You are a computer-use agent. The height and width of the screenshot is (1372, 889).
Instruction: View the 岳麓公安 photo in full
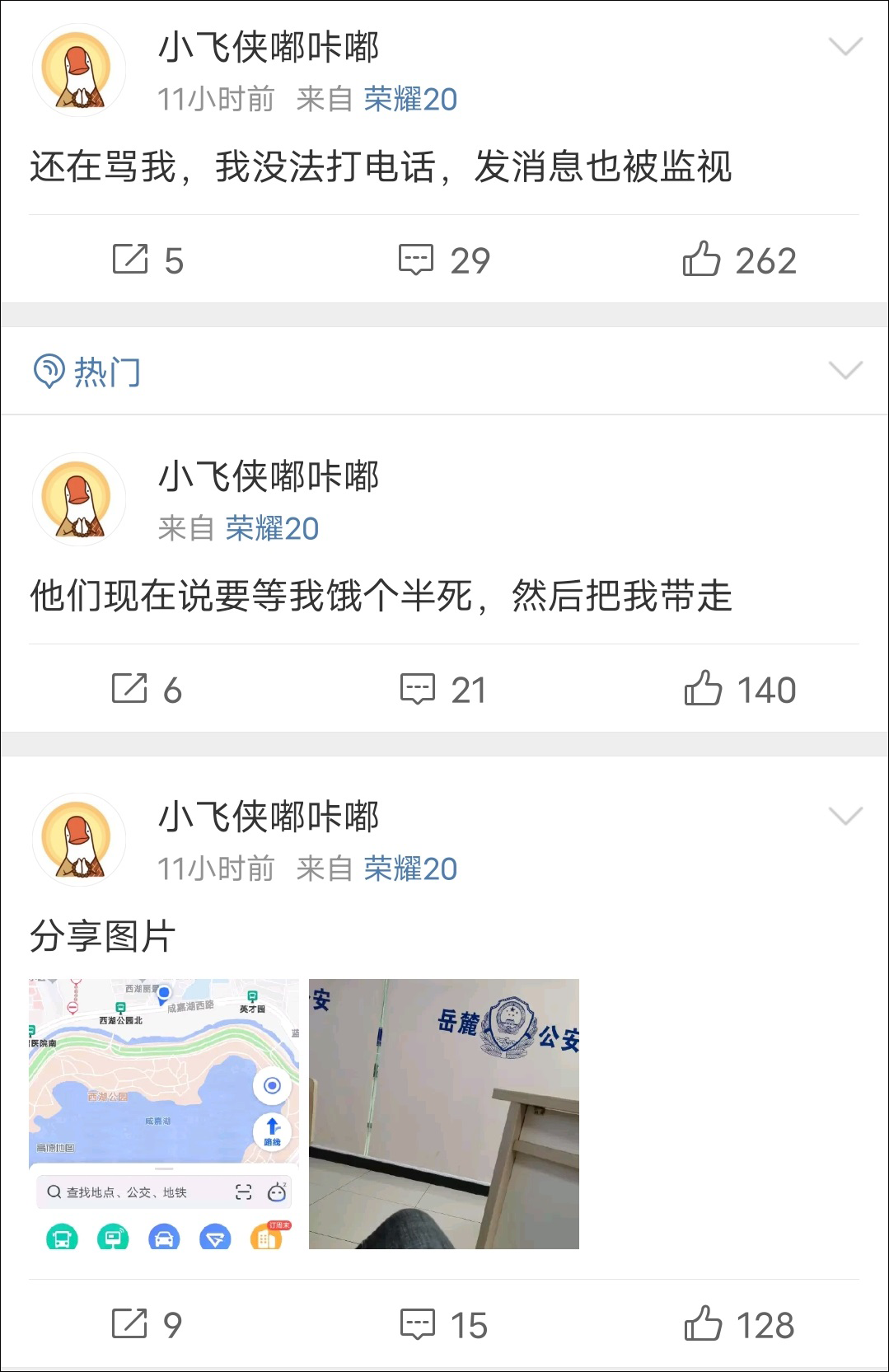444,1113
